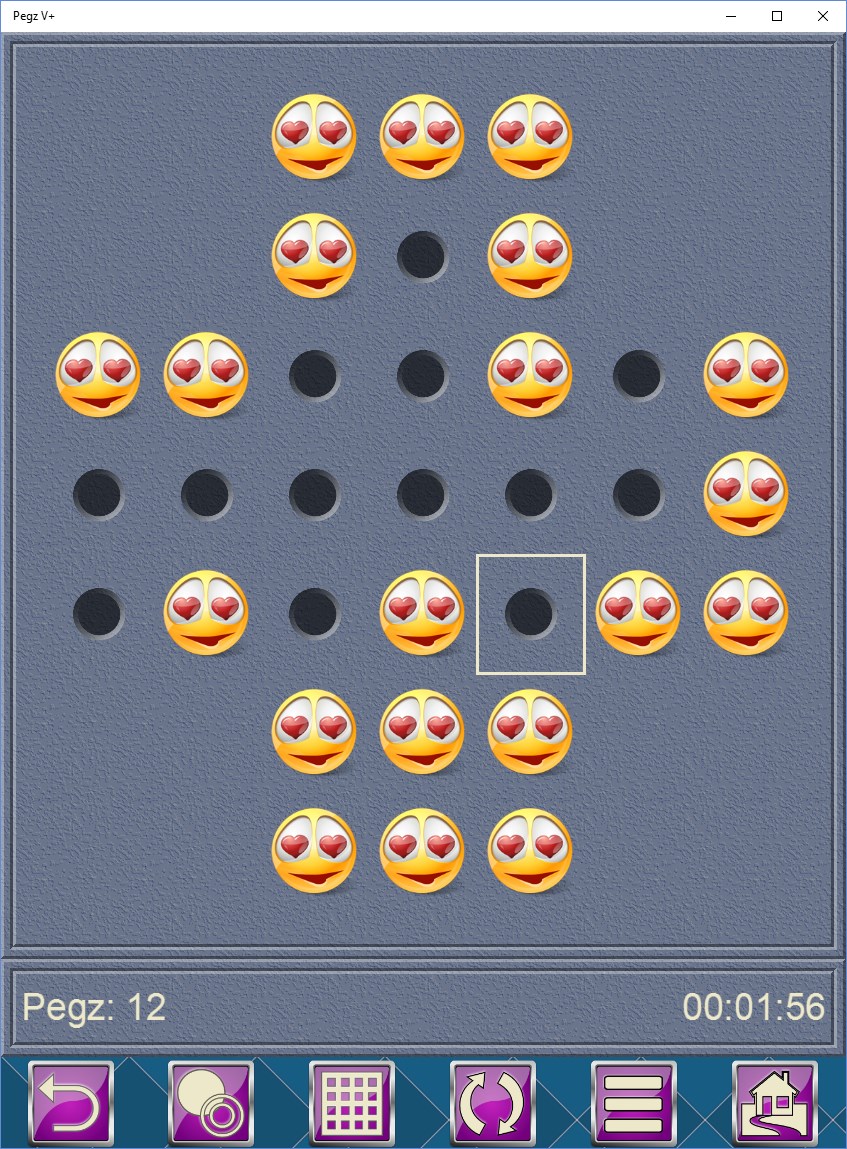Open the three-line menu
847x1149 pixels.
(634, 1103)
